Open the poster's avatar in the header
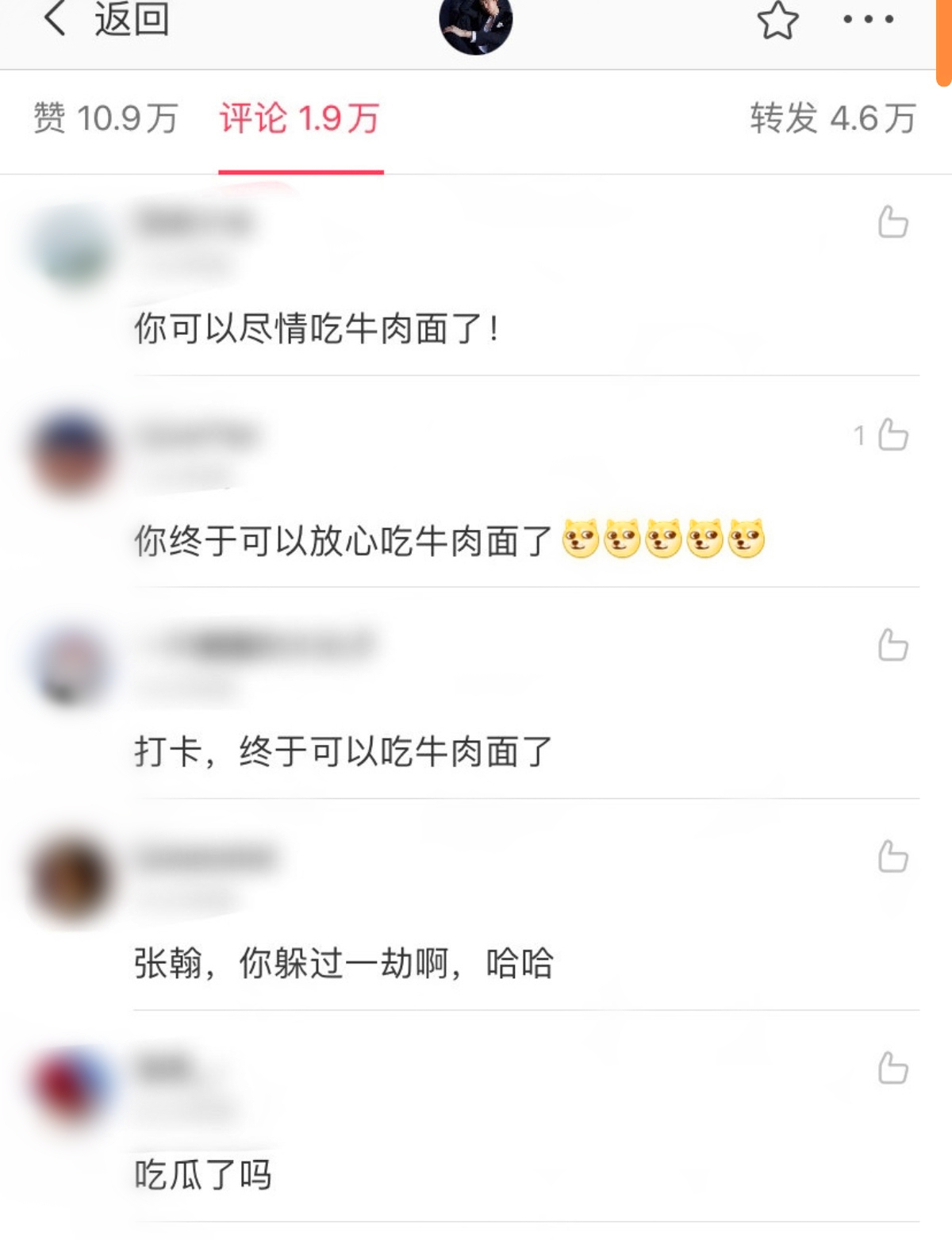 click(x=476, y=24)
